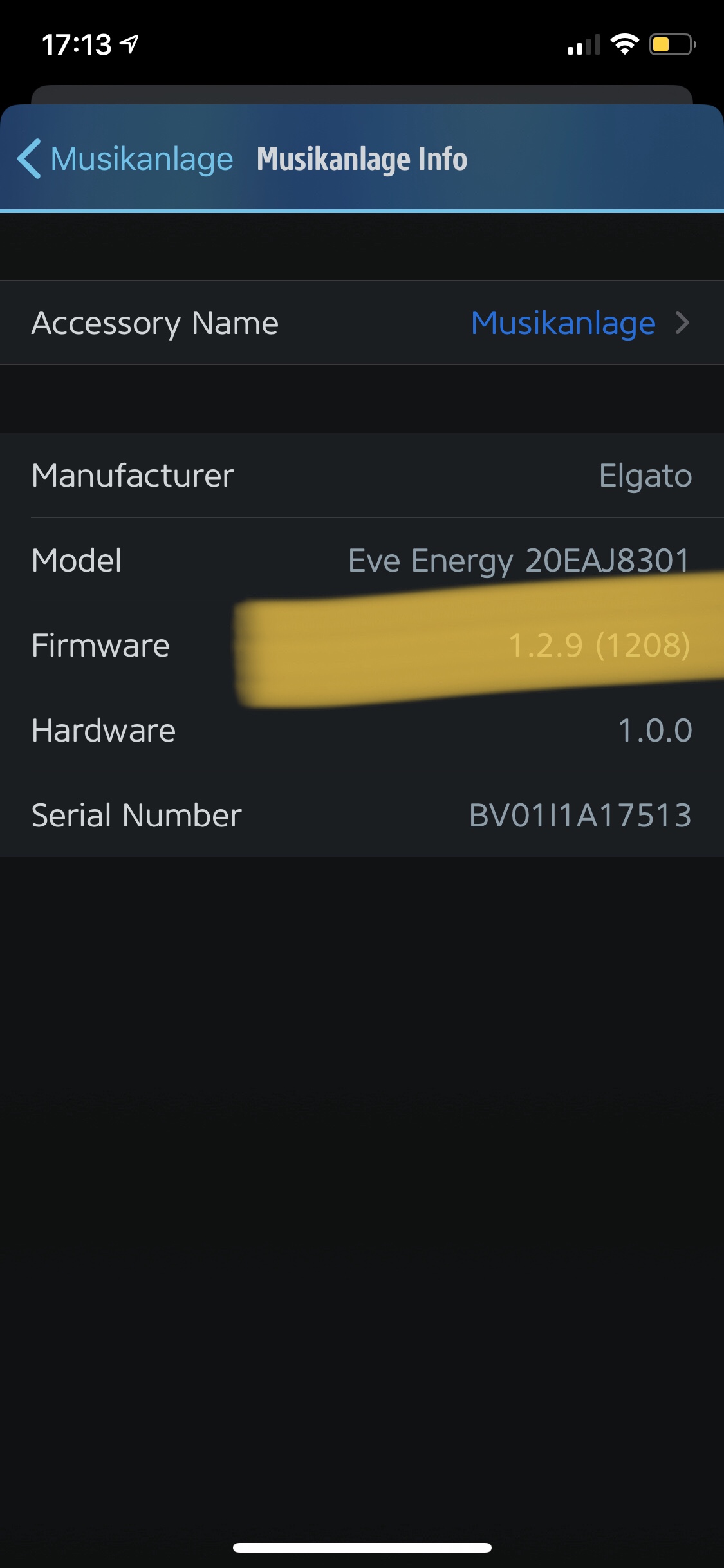Go back to the Musikanlage screen

pos(125,159)
